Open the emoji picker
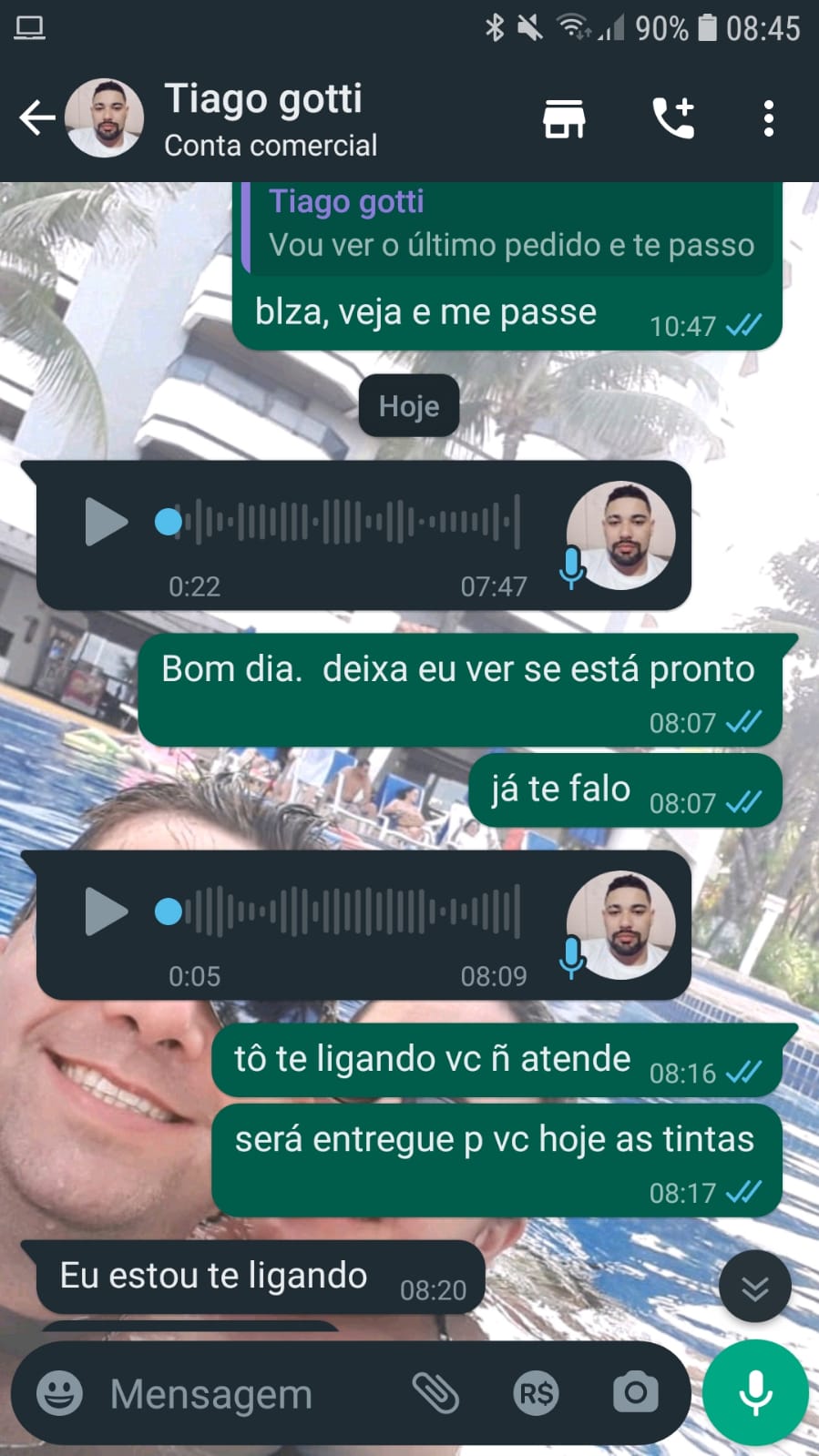This screenshot has width=819, height=1456. pyautogui.click(x=59, y=1393)
